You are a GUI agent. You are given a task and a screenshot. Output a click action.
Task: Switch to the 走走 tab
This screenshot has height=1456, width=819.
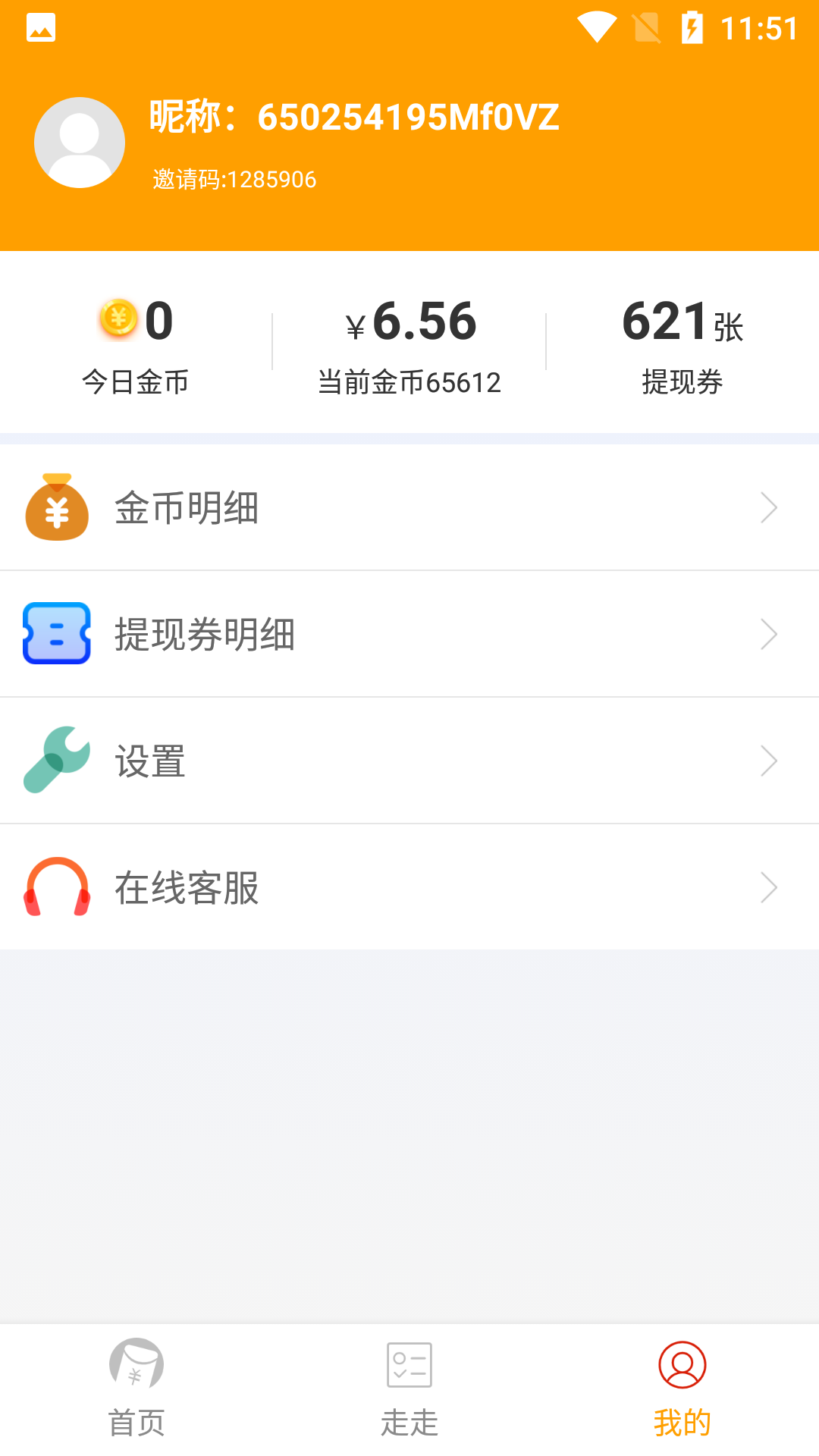409,1389
